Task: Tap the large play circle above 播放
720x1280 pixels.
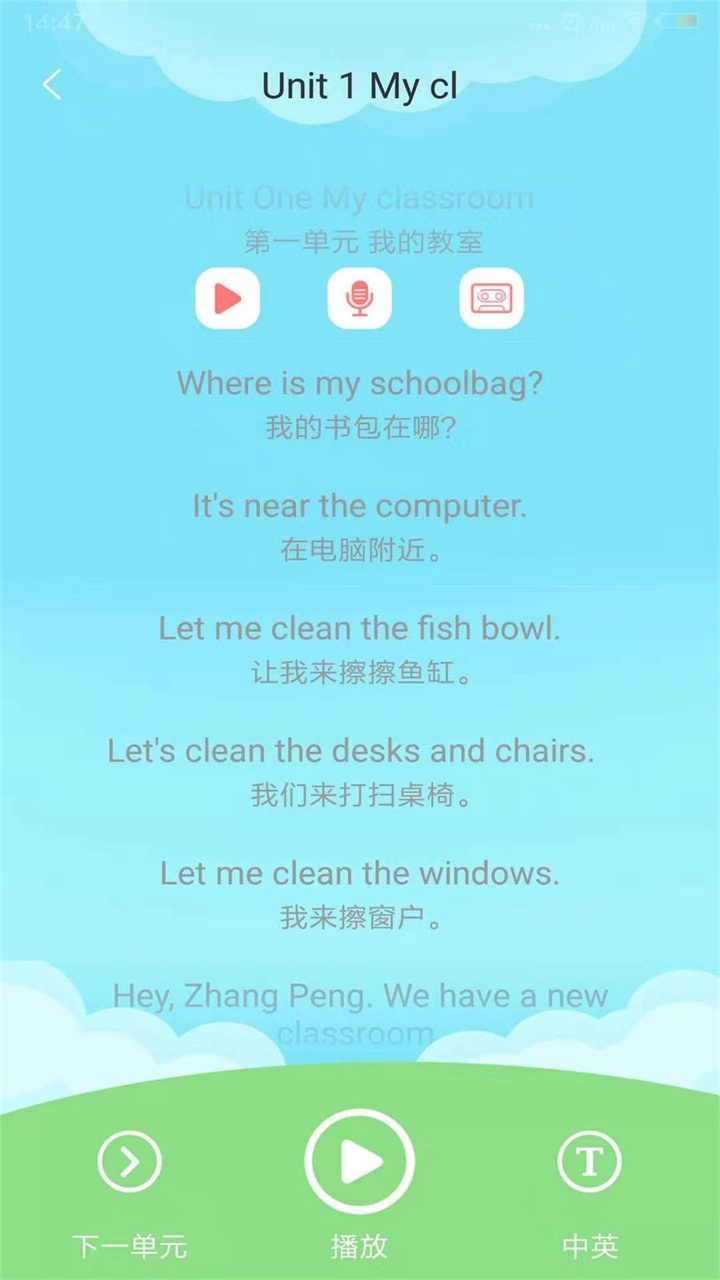Action: 359,1158
